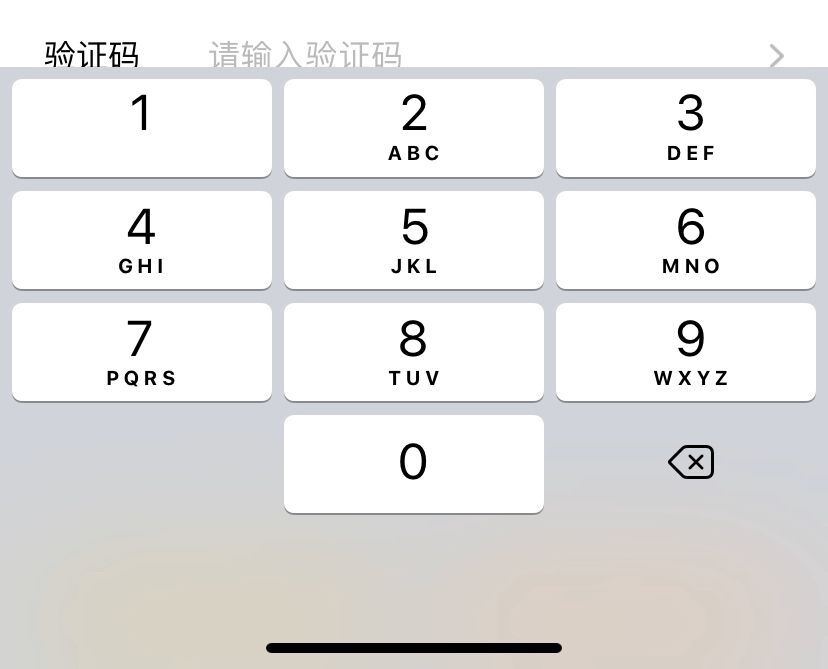Viewport: 828px width, 669px height.
Task: Delete the last digit with backspace key
Action: click(691, 462)
